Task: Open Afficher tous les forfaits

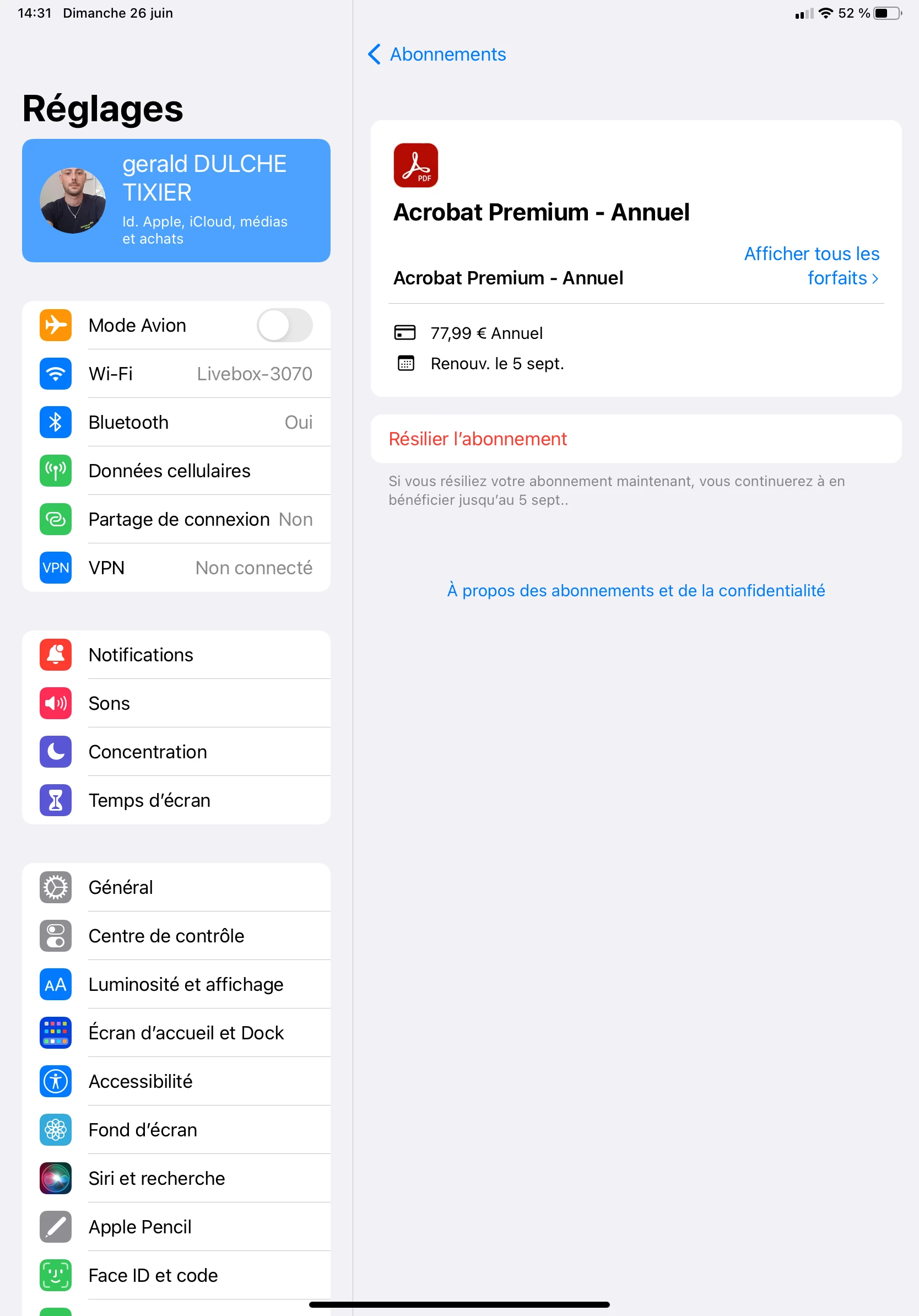Action: click(811, 266)
